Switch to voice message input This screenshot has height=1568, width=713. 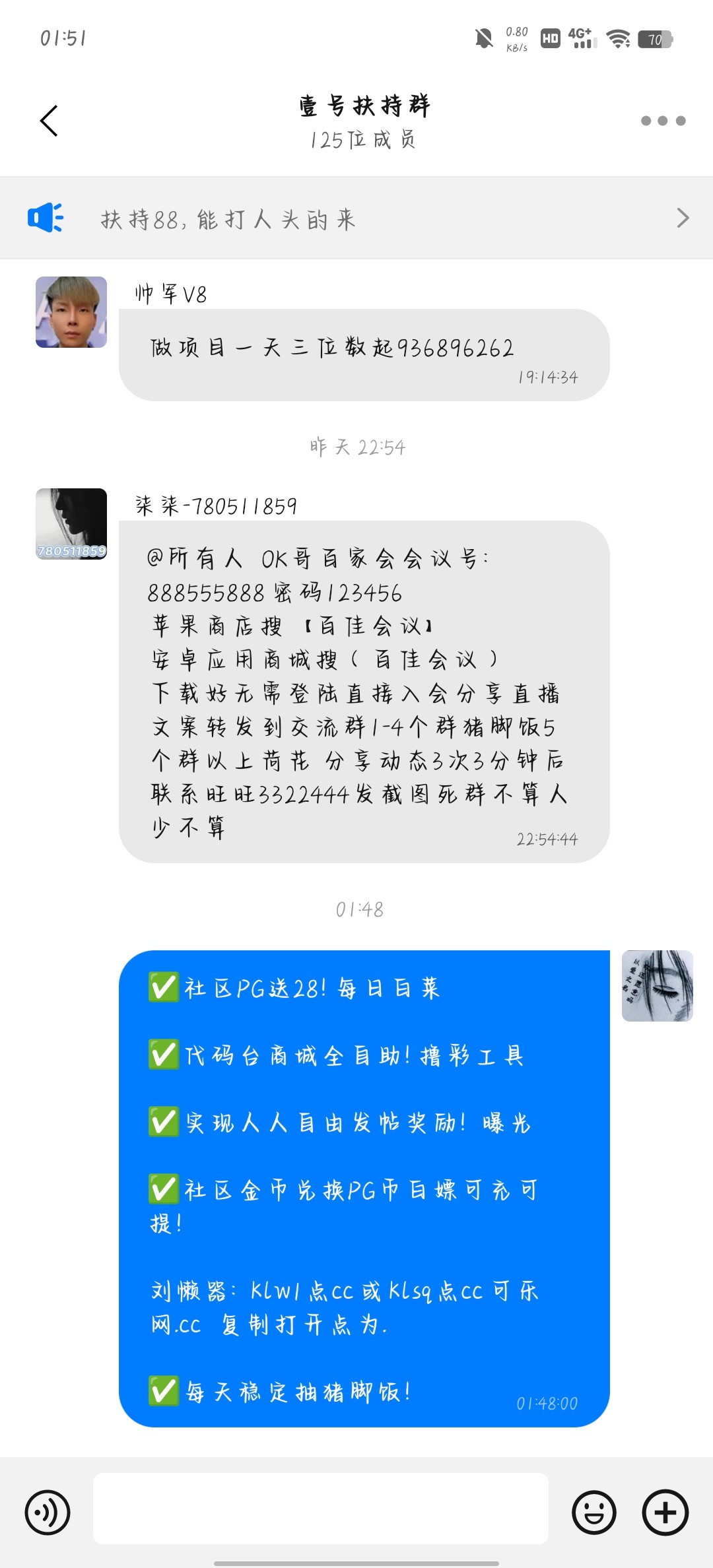pos(48,1512)
